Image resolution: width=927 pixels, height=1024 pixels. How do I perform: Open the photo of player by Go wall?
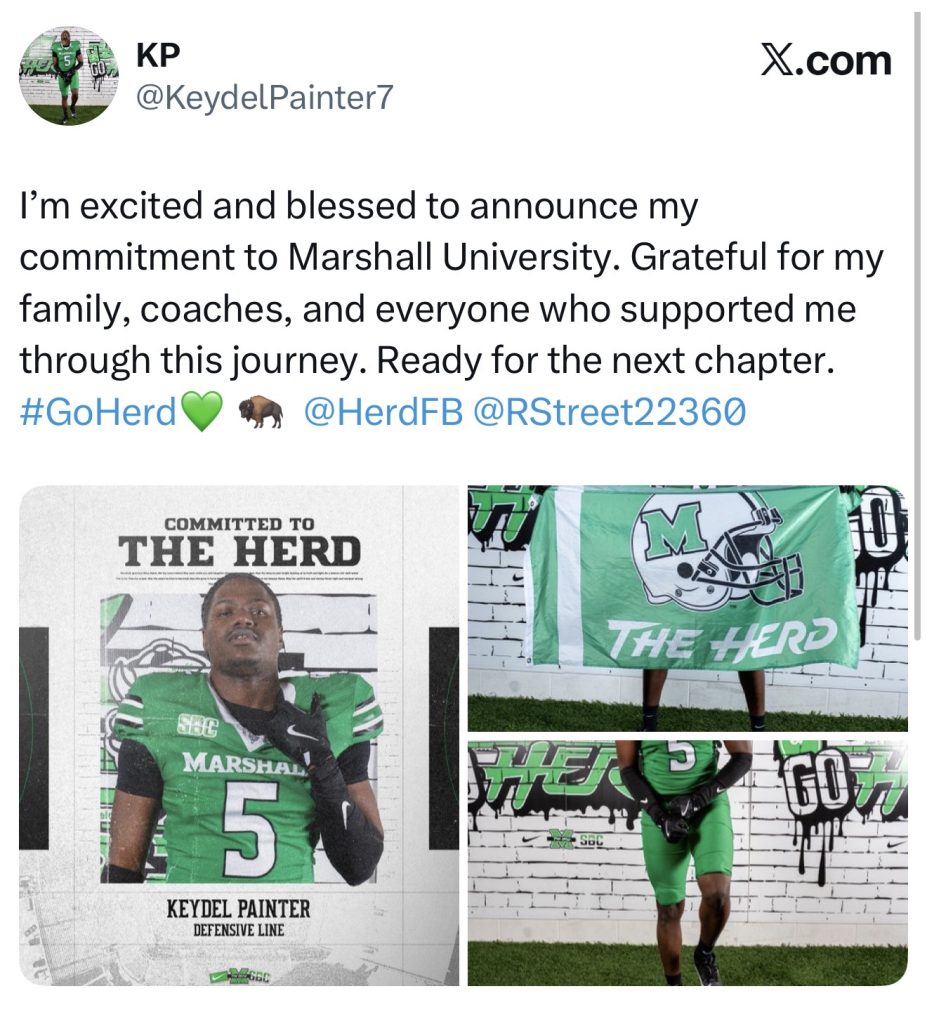pos(688,863)
